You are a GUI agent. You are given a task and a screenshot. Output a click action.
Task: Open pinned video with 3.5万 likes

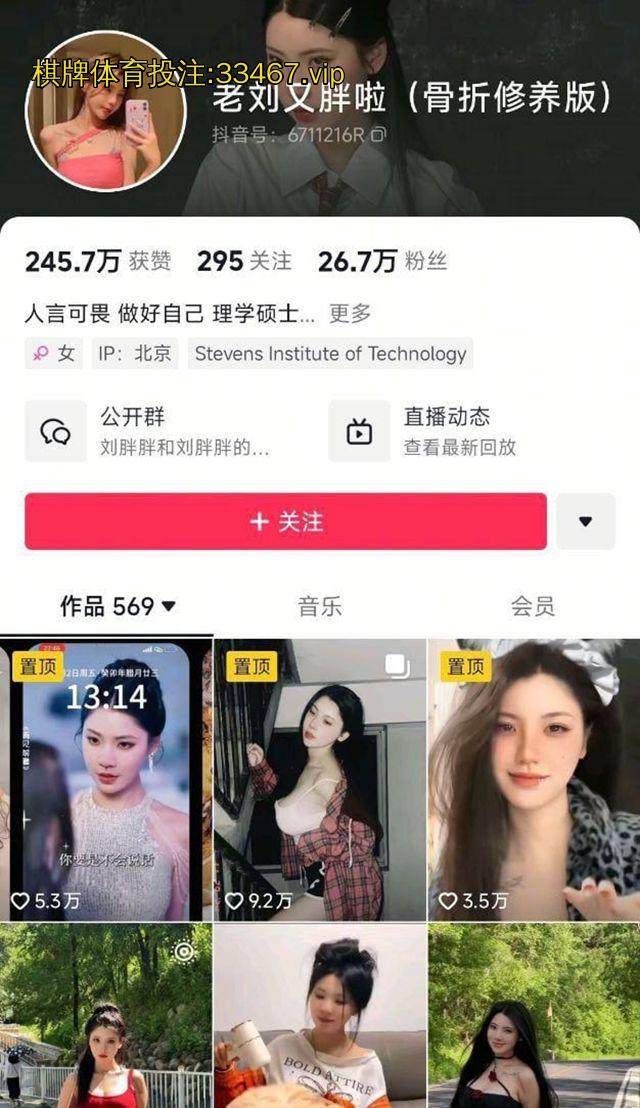click(x=534, y=780)
